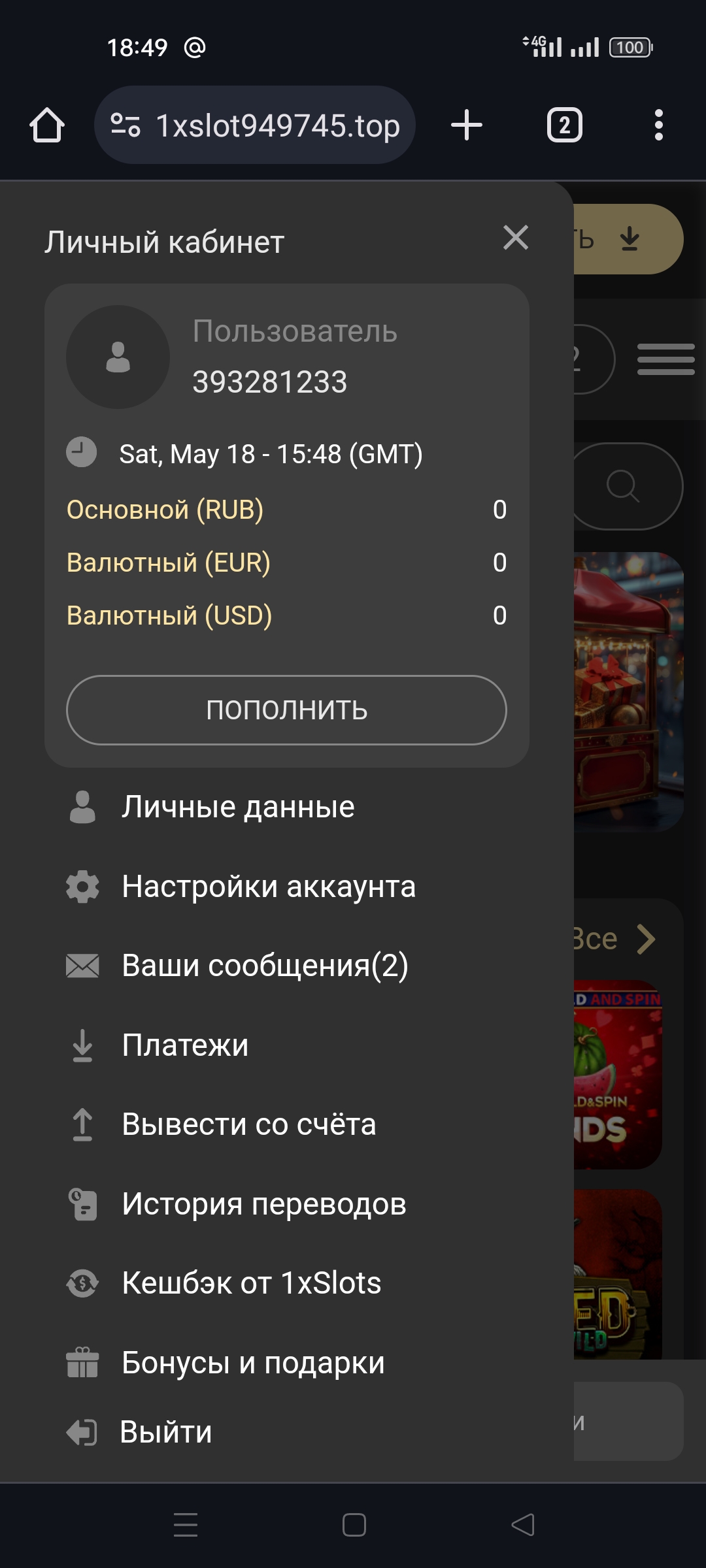The width and height of the screenshot is (706, 1568).
Task: Select the Валютный (EUR) account
Action: [x=169, y=563]
